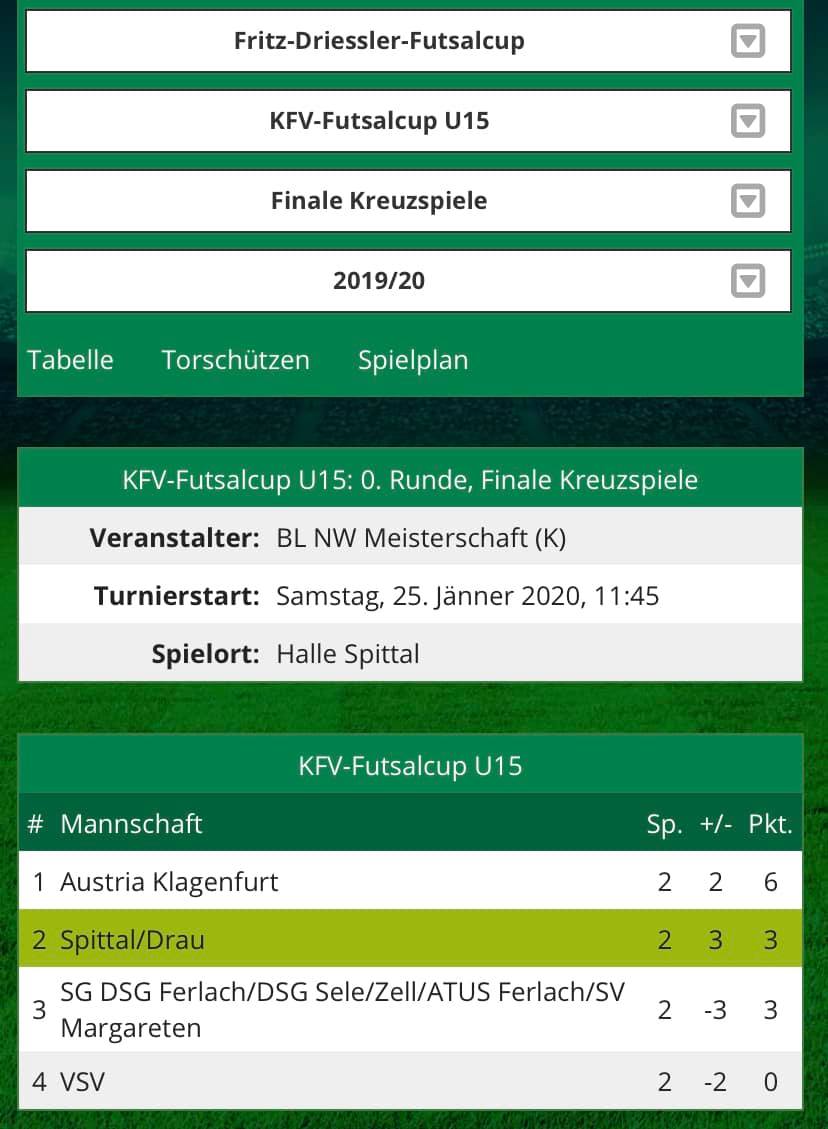Image resolution: width=828 pixels, height=1129 pixels.
Task: Switch to the Tabelle tab
Action: pos(71,360)
